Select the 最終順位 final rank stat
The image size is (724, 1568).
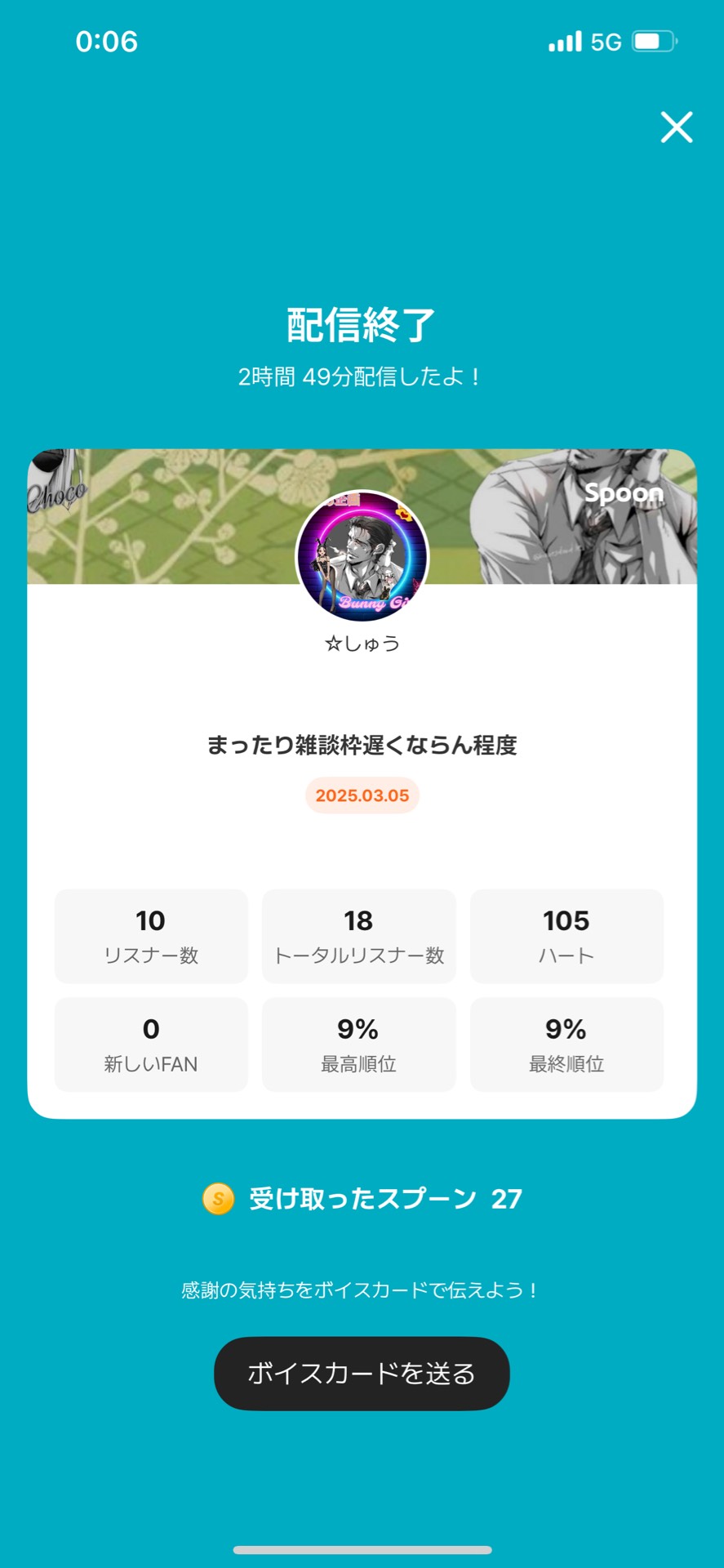coord(566,1045)
